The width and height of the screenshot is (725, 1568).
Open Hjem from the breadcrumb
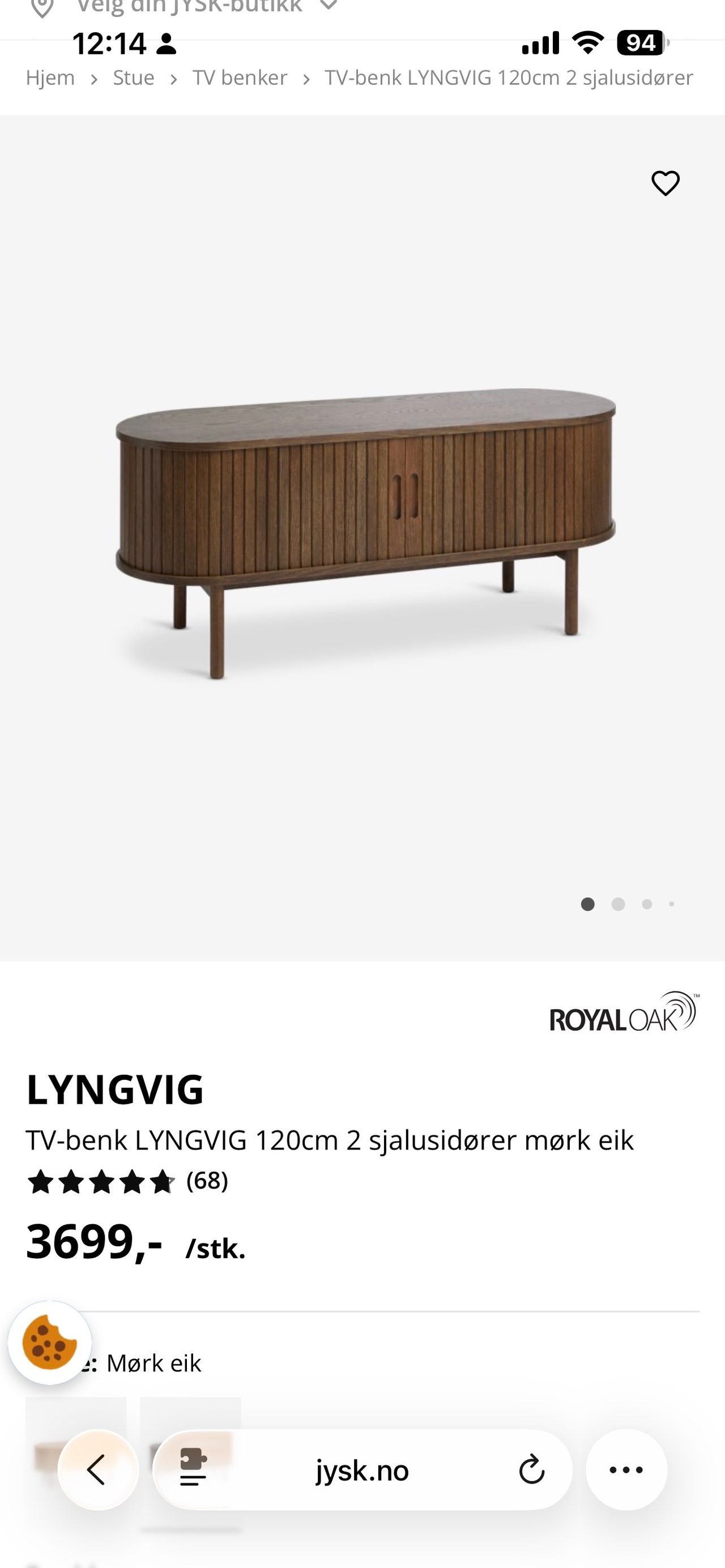(49, 78)
